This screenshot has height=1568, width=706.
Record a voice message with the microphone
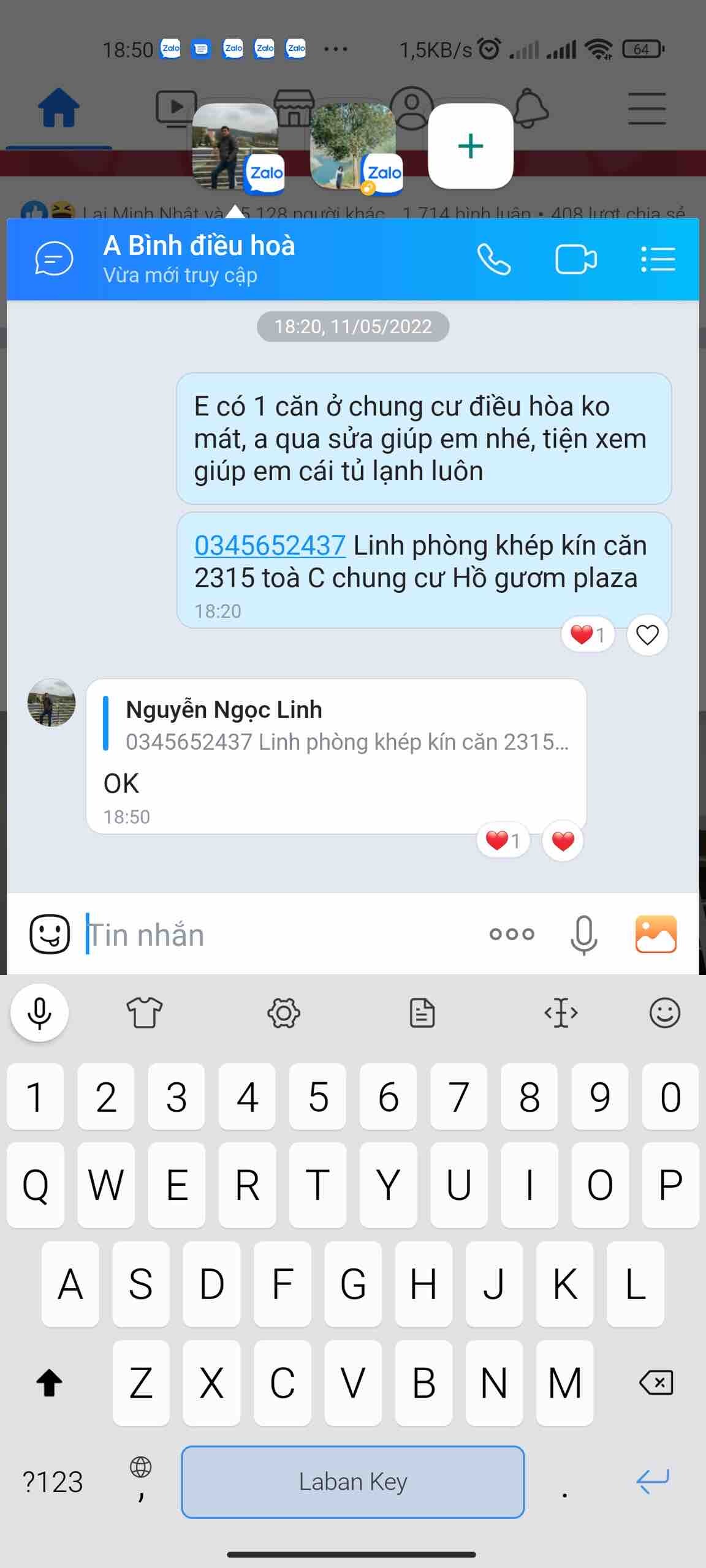coord(583,935)
